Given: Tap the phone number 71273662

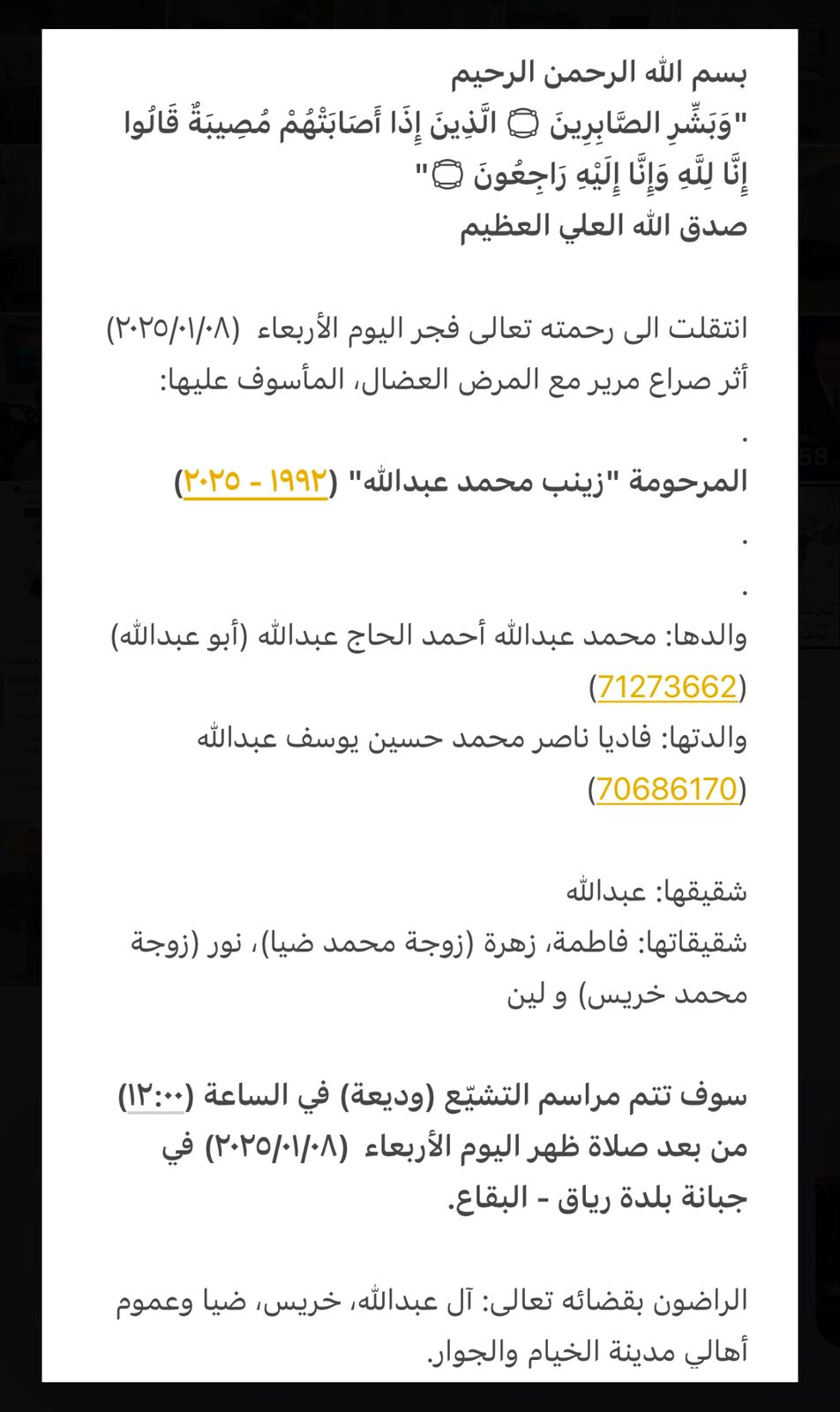Looking at the screenshot, I should click(x=667, y=687).
